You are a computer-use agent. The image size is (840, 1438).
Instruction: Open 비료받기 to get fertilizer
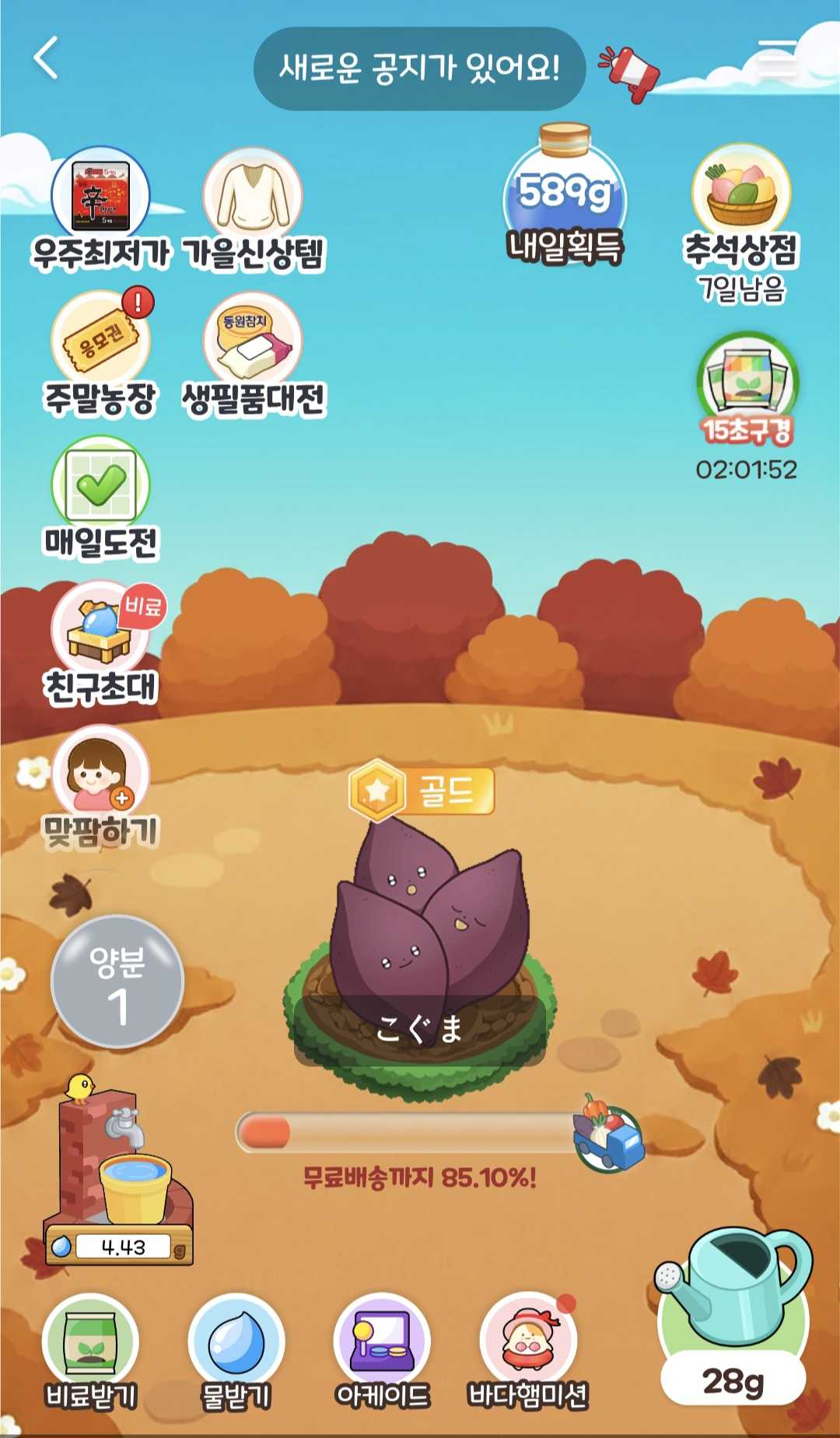[x=91, y=1344]
